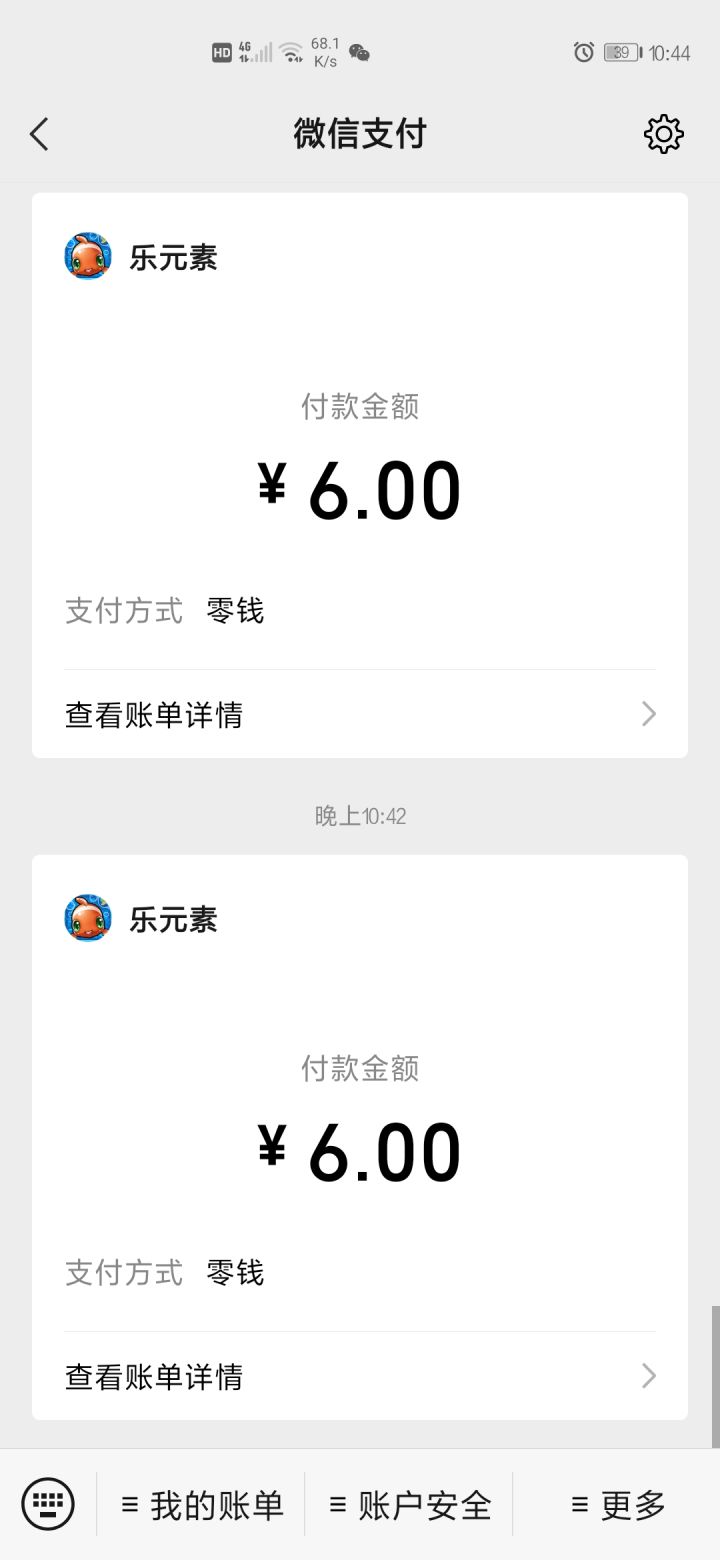Open 查看账单详情 above the 晚上10:42 timestamp
Screen dimensions: 720x1560
pyautogui.click(x=360, y=715)
